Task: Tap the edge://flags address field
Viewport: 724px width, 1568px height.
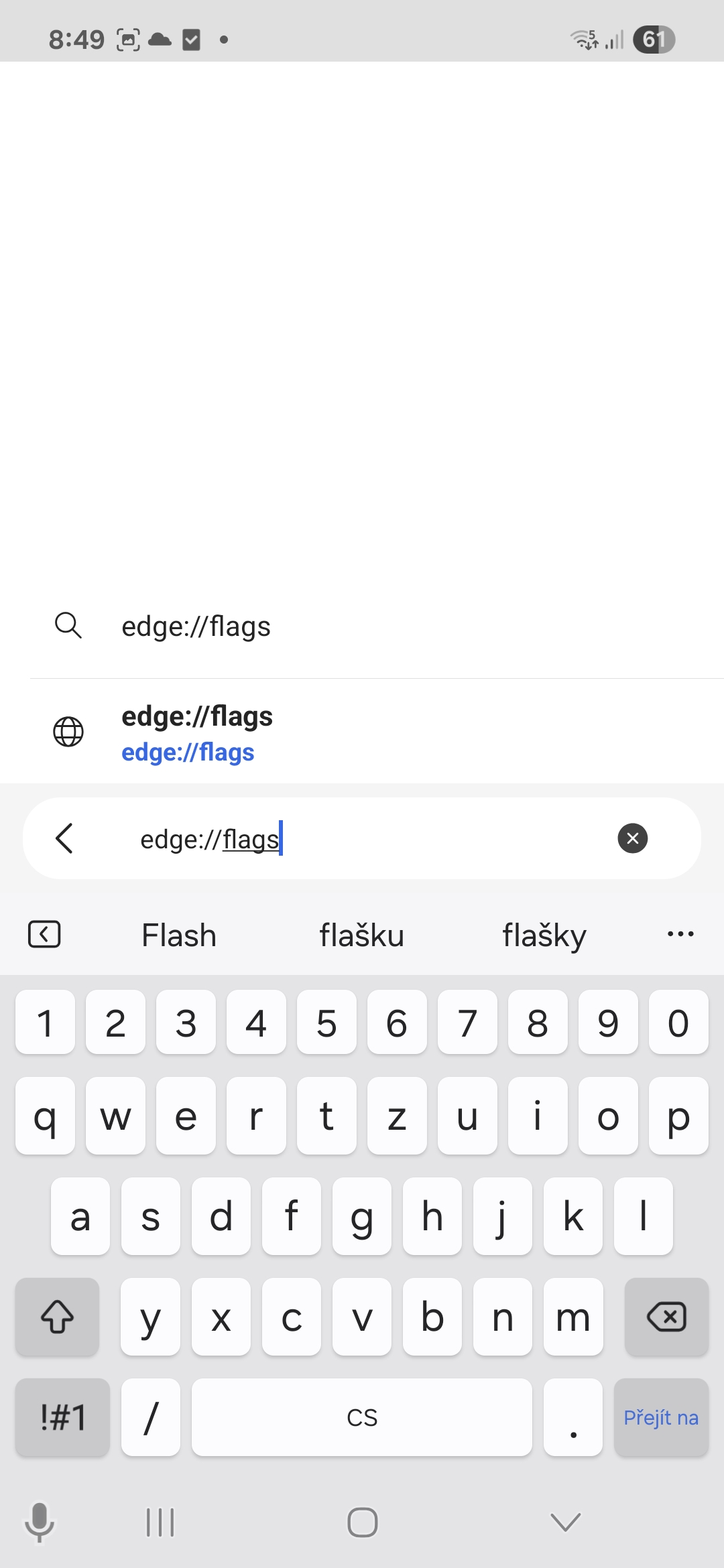Action: pos(362,838)
